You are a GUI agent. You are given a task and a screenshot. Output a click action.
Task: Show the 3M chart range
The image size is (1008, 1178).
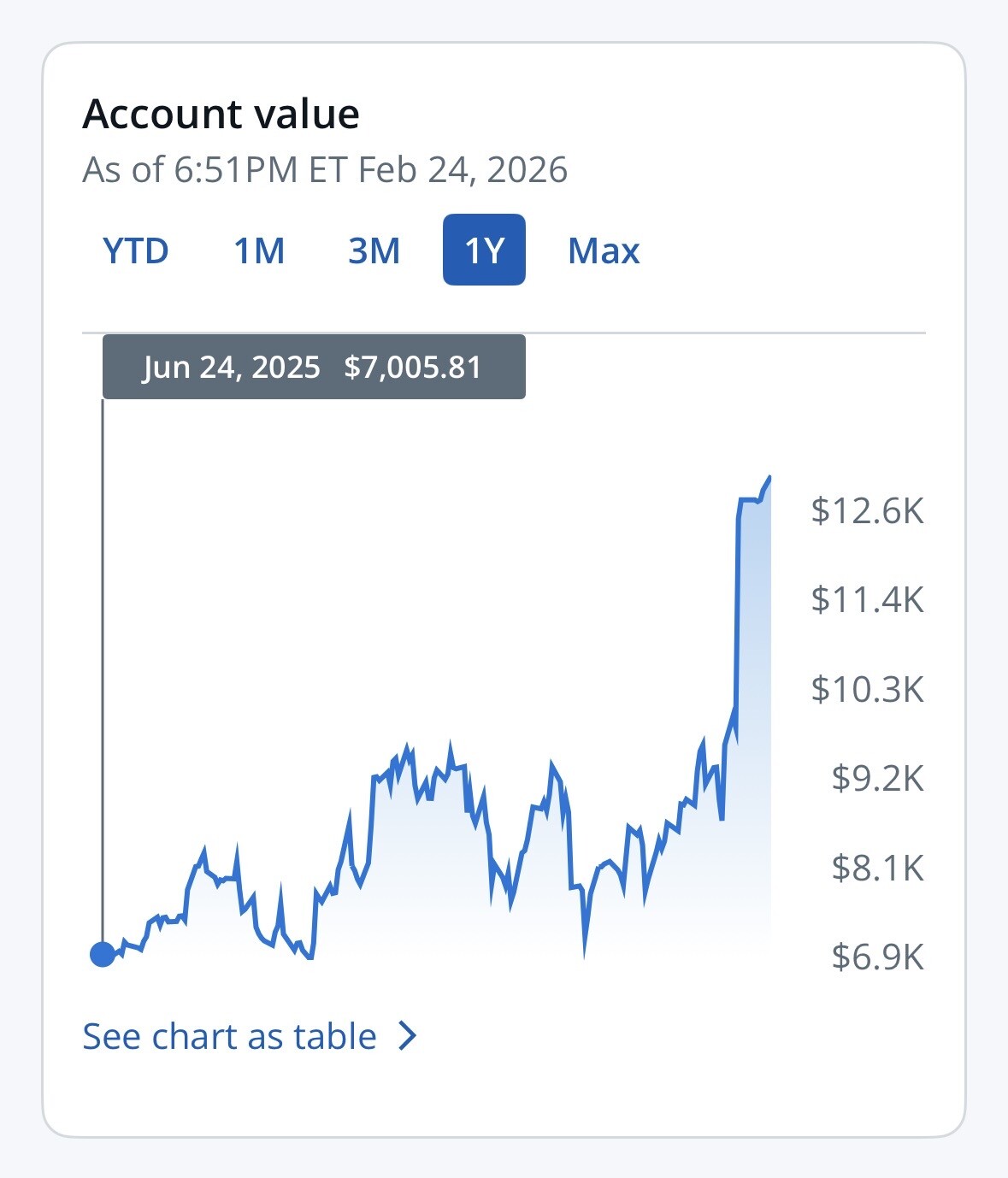(x=374, y=250)
